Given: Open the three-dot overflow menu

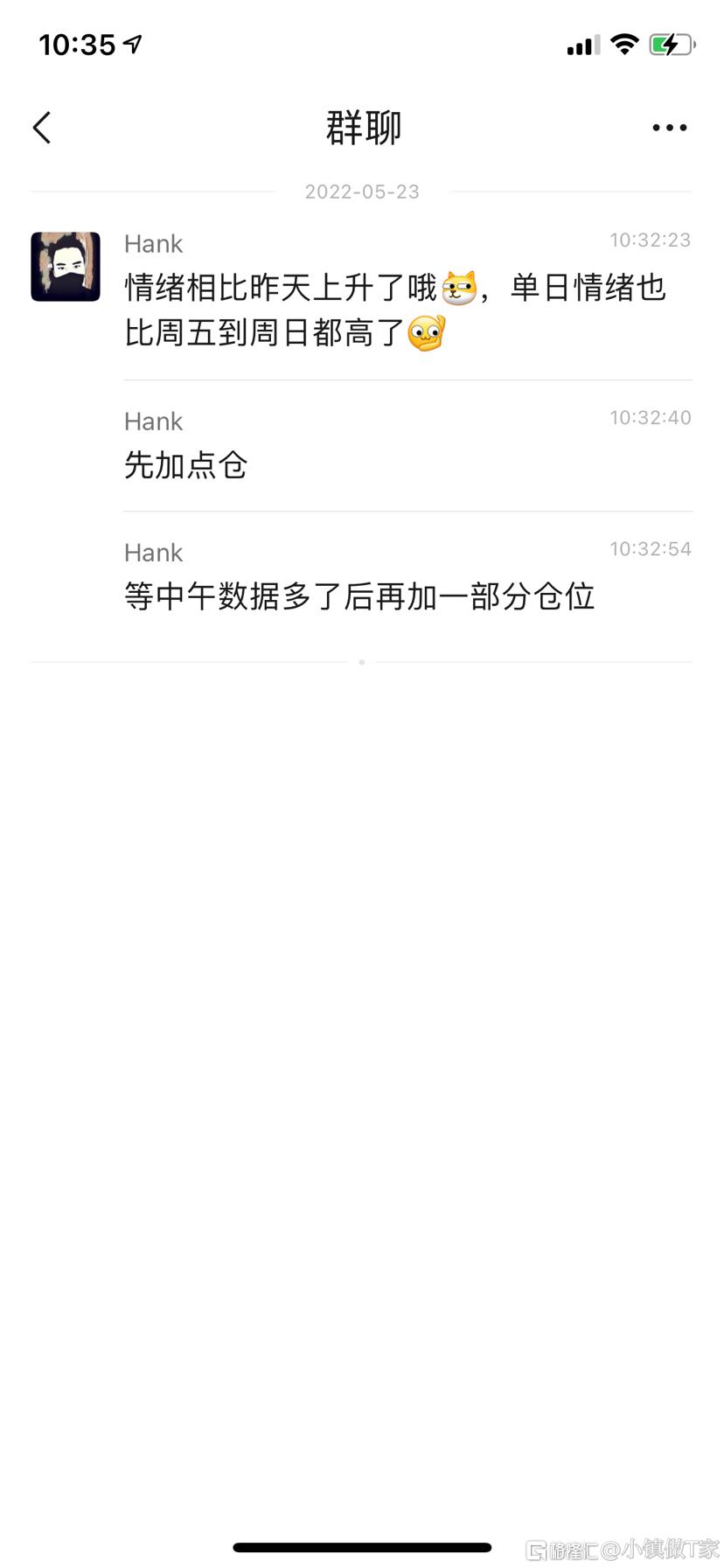Looking at the screenshot, I should (x=669, y=128).
